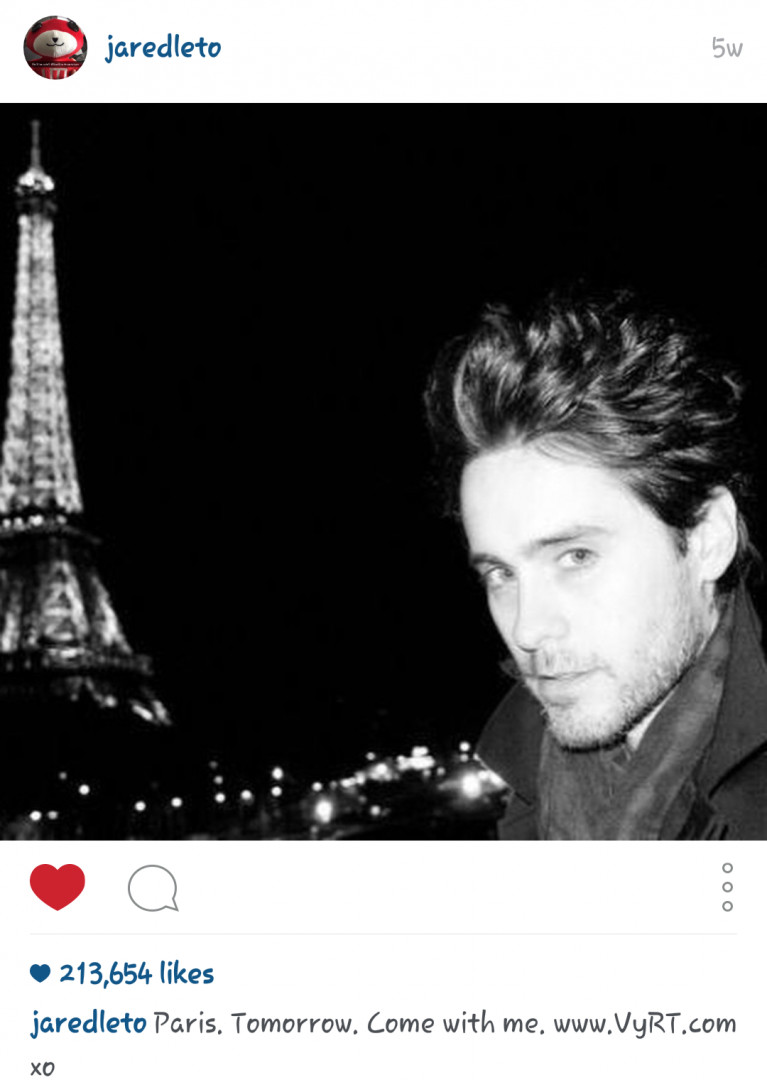This screenshot has width=767, height=1080.
Task: Open the three-dot overflow menu
Action: click(x=727, y=887)
